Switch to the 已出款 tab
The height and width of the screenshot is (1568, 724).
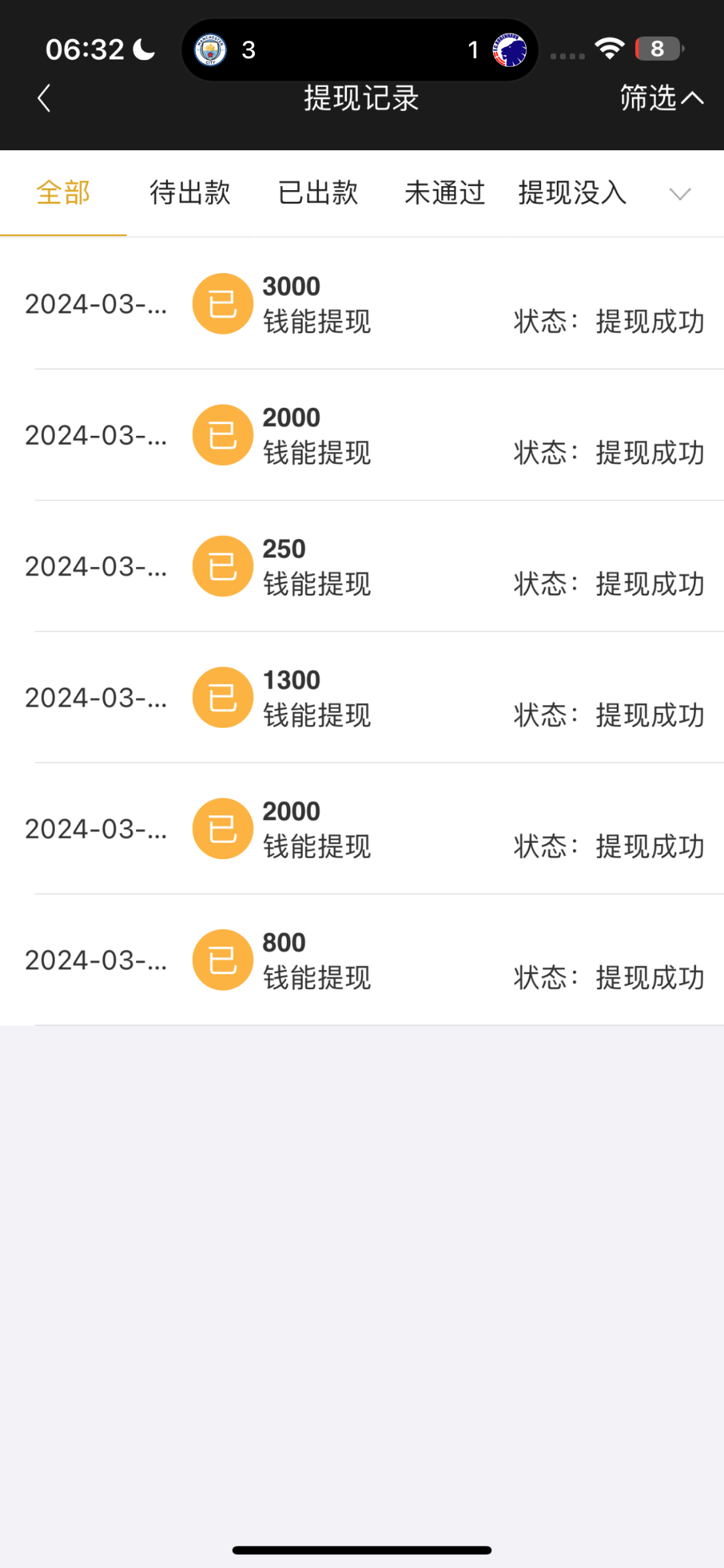coord(317,192)
